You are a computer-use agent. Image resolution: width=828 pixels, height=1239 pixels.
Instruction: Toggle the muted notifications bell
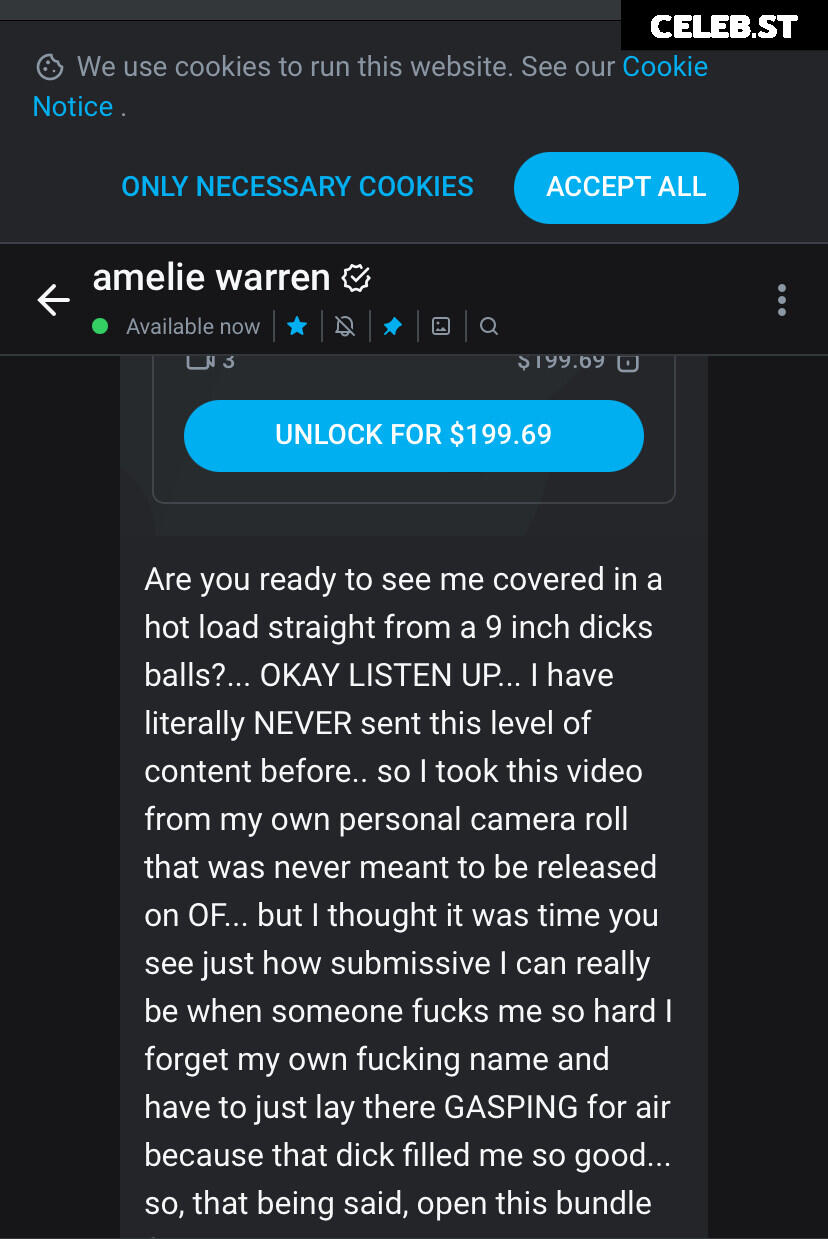pos(345,326)
